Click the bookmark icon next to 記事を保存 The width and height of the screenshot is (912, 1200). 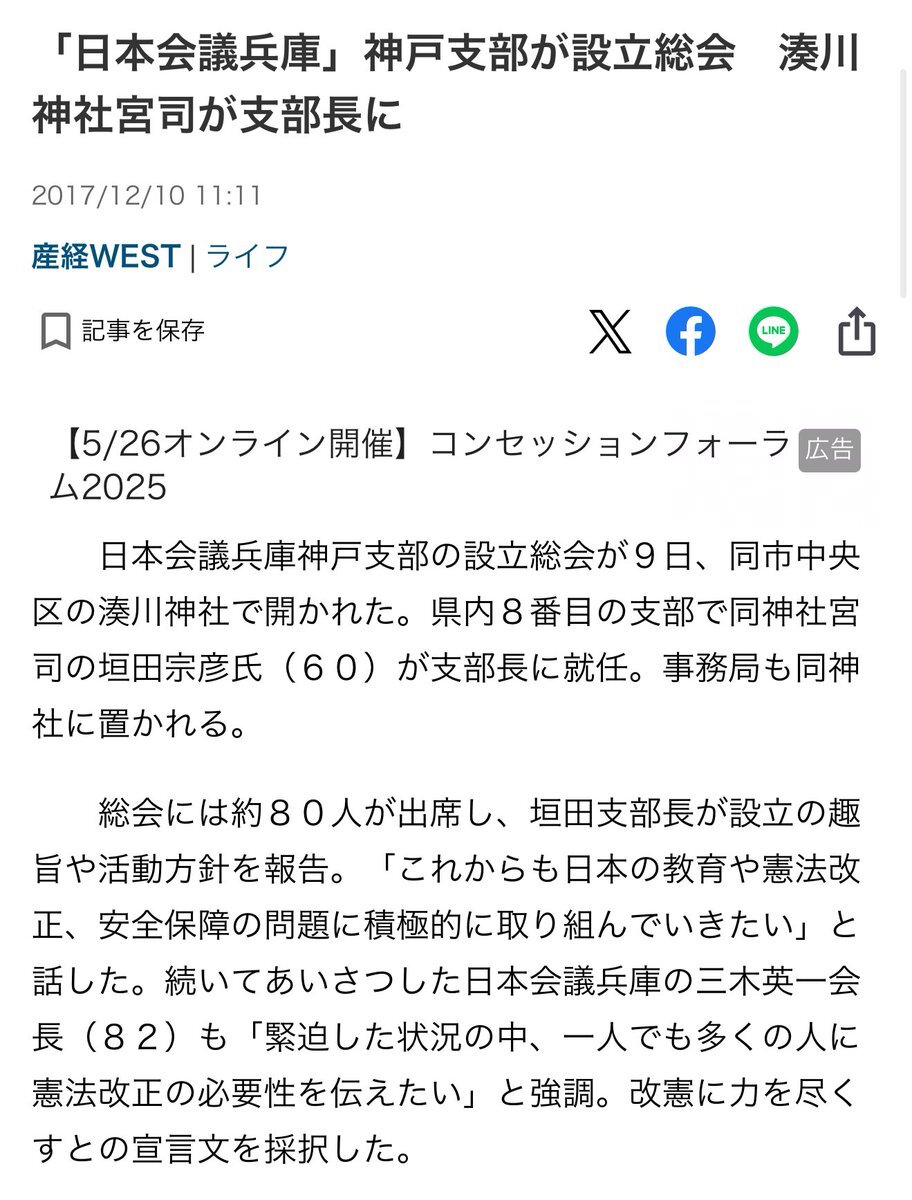point(58,328)
